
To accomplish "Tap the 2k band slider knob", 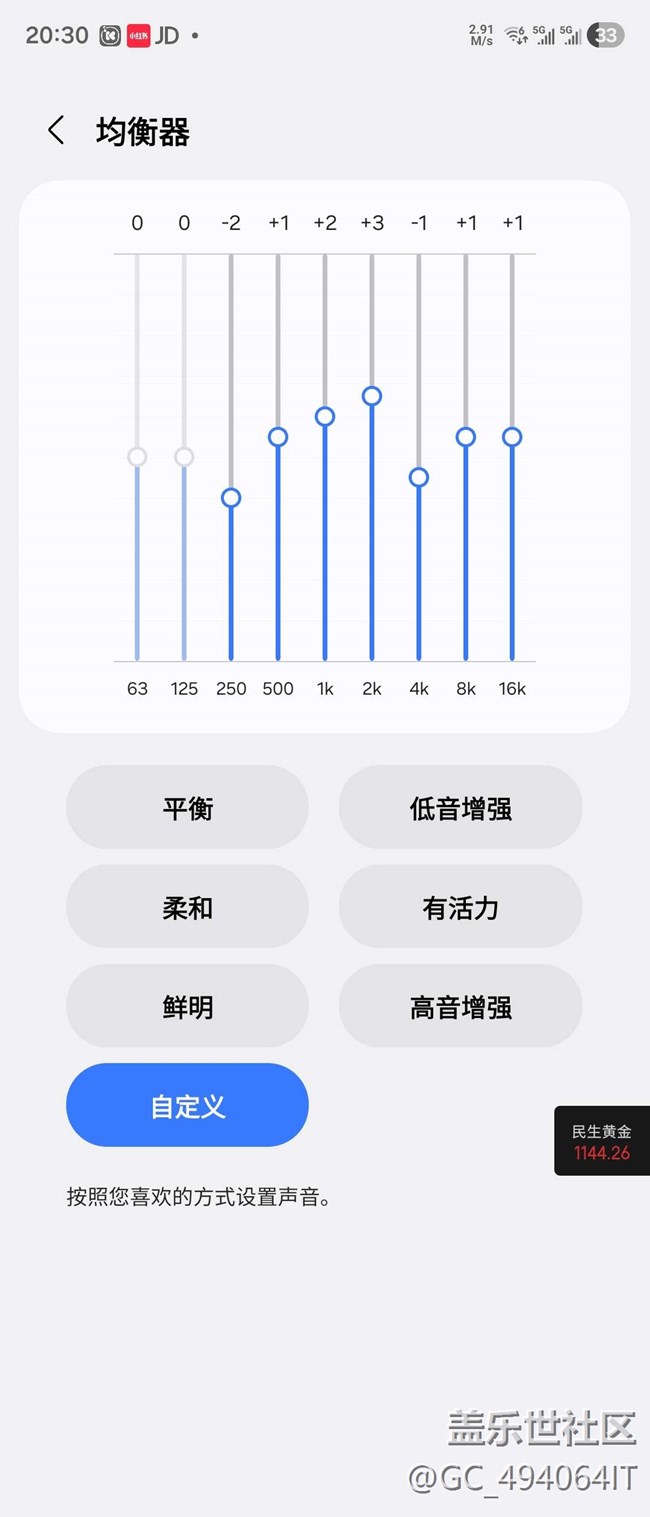I will (x=372, y=396).
